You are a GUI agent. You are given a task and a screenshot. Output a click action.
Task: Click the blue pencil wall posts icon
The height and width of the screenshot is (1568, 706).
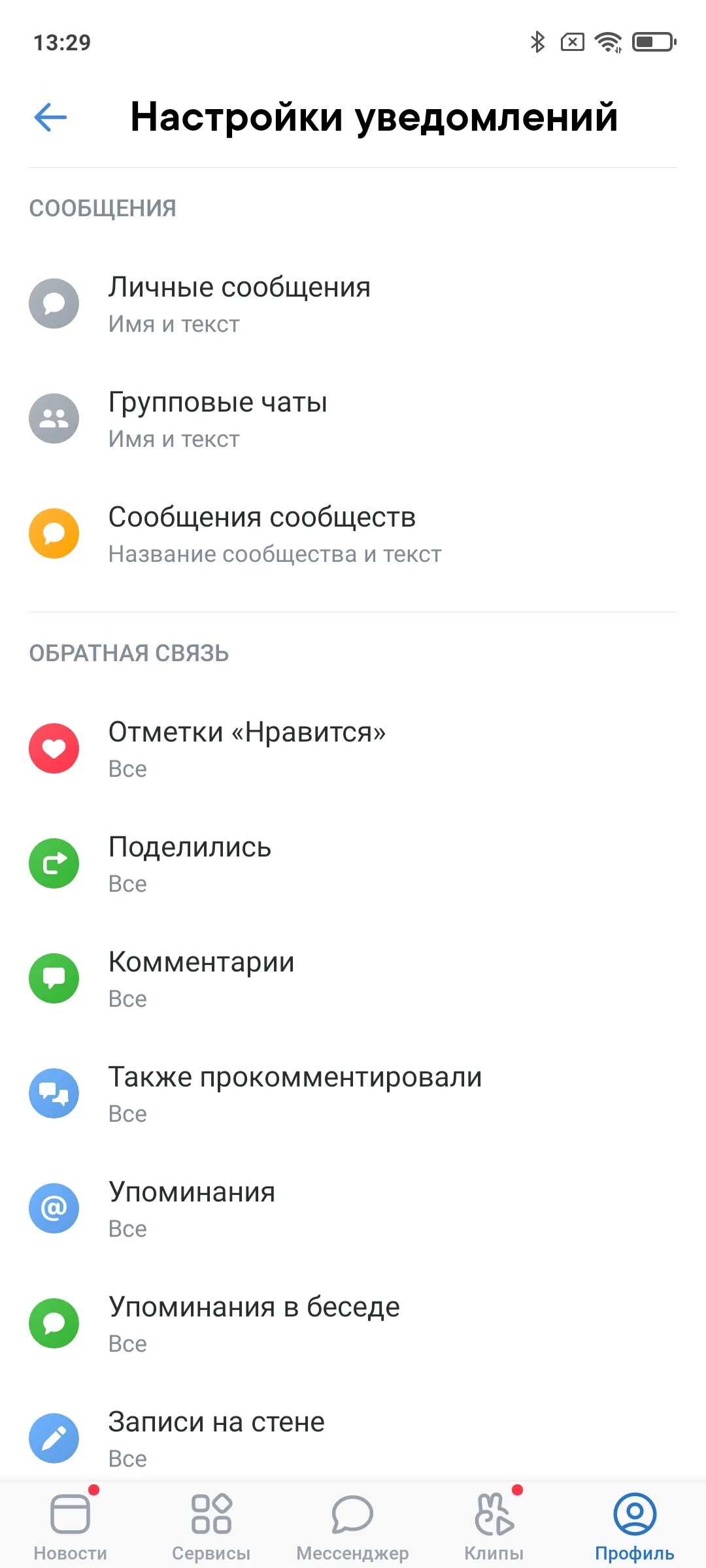55,1437
